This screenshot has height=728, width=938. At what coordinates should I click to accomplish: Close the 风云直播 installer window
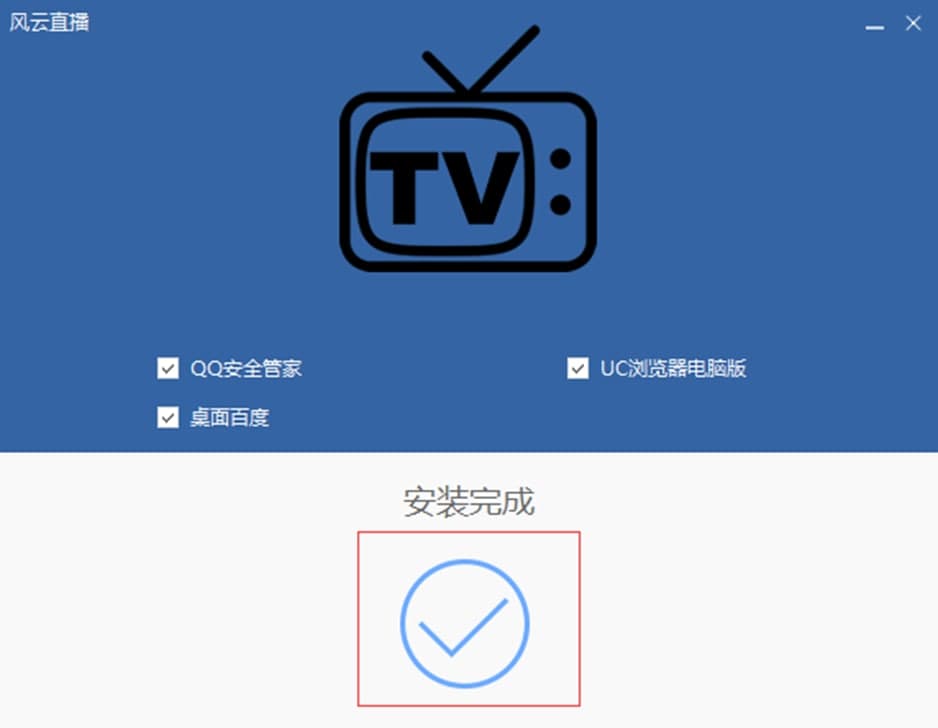(913, 23)
